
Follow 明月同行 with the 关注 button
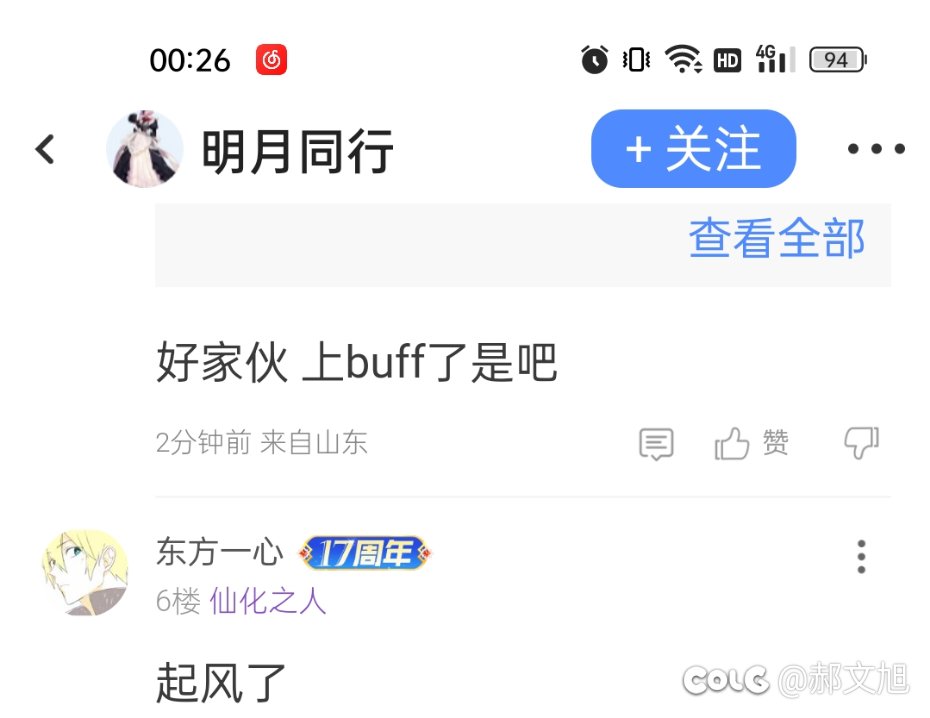pyautogui.click(x=693, y=149)
